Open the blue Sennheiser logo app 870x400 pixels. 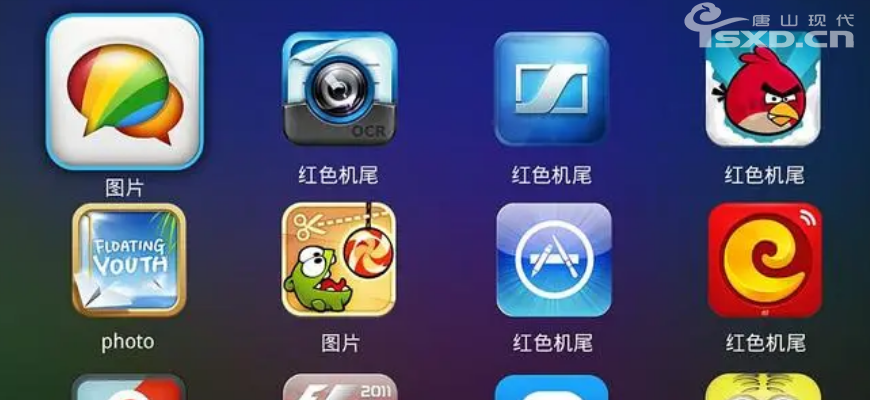552,90
